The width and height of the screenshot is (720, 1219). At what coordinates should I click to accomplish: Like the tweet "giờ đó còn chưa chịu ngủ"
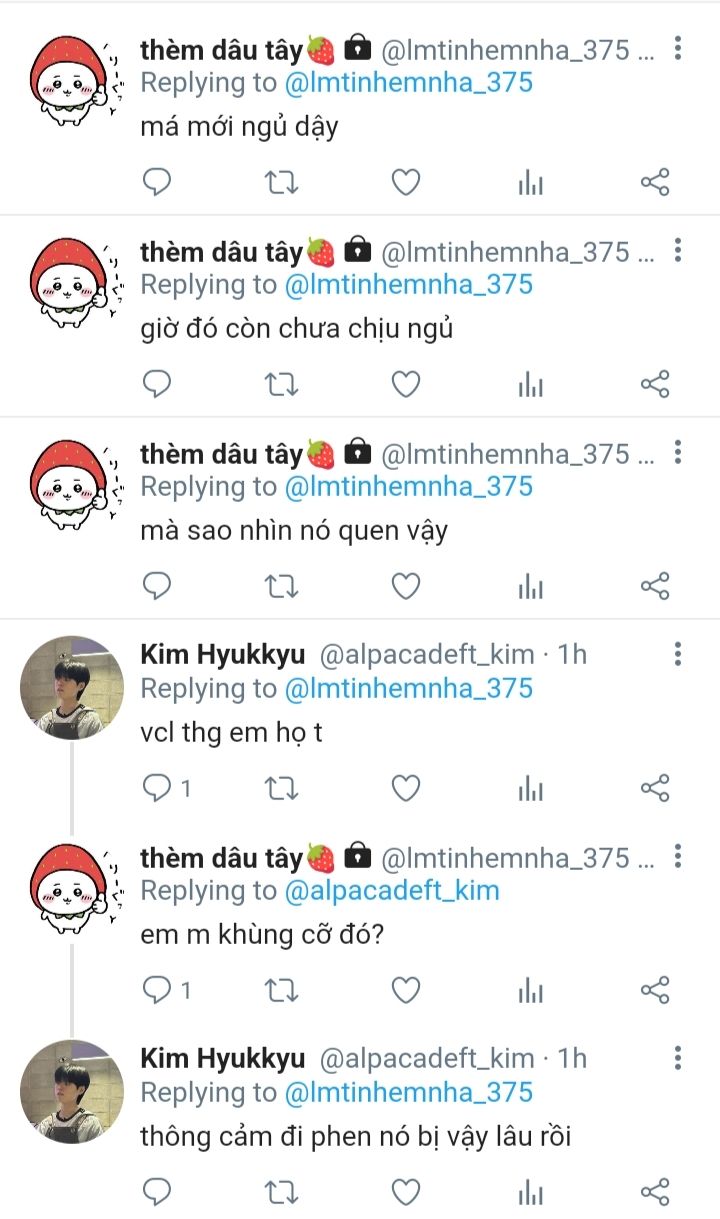[405, 384]
